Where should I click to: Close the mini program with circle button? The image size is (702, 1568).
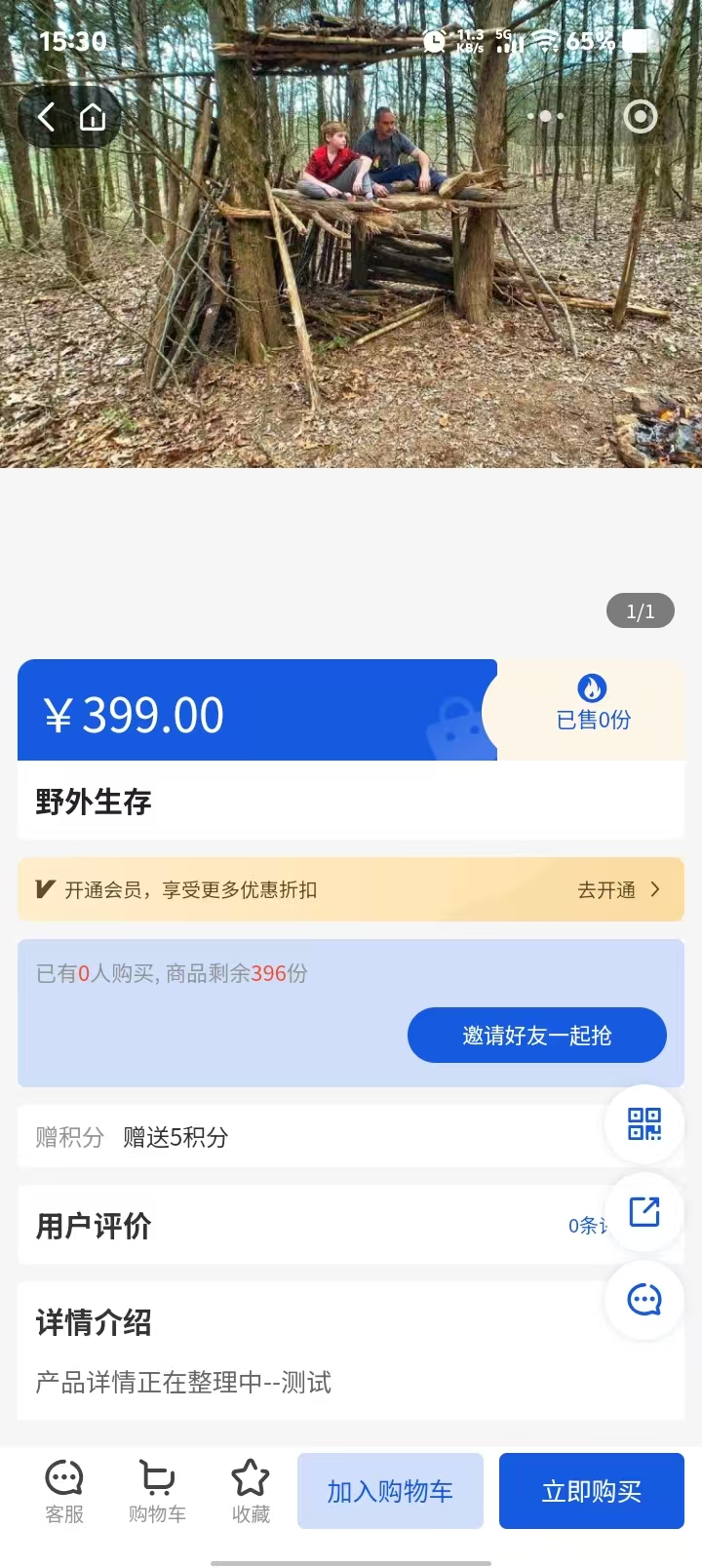640,117
